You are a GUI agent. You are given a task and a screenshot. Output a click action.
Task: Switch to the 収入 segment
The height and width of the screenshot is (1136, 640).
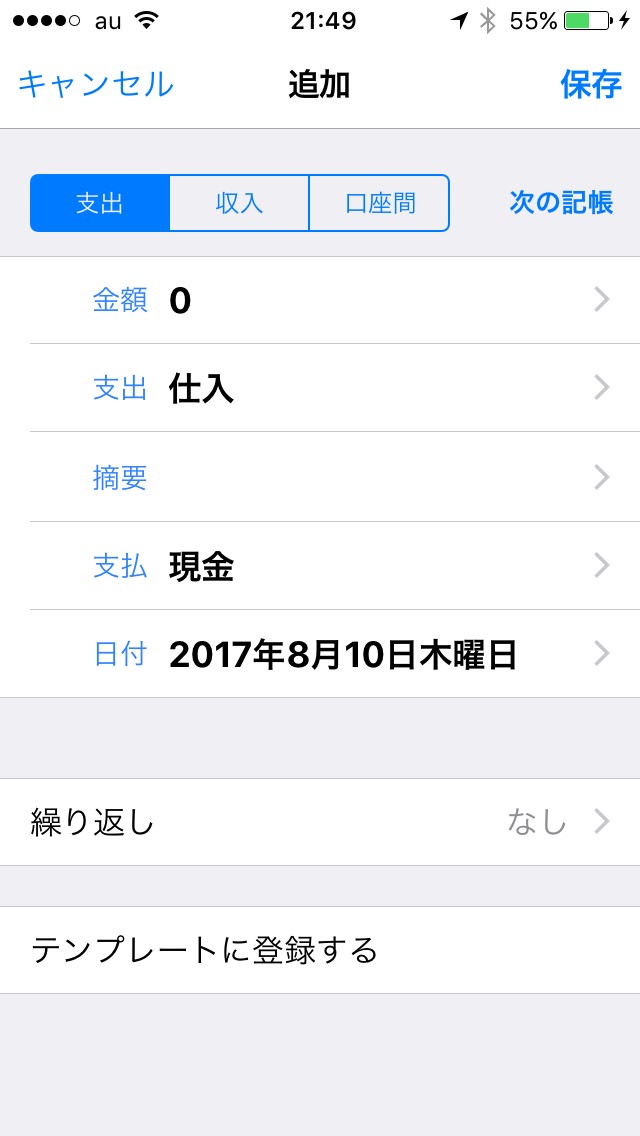pyautogui.click(x=239, y=204)
